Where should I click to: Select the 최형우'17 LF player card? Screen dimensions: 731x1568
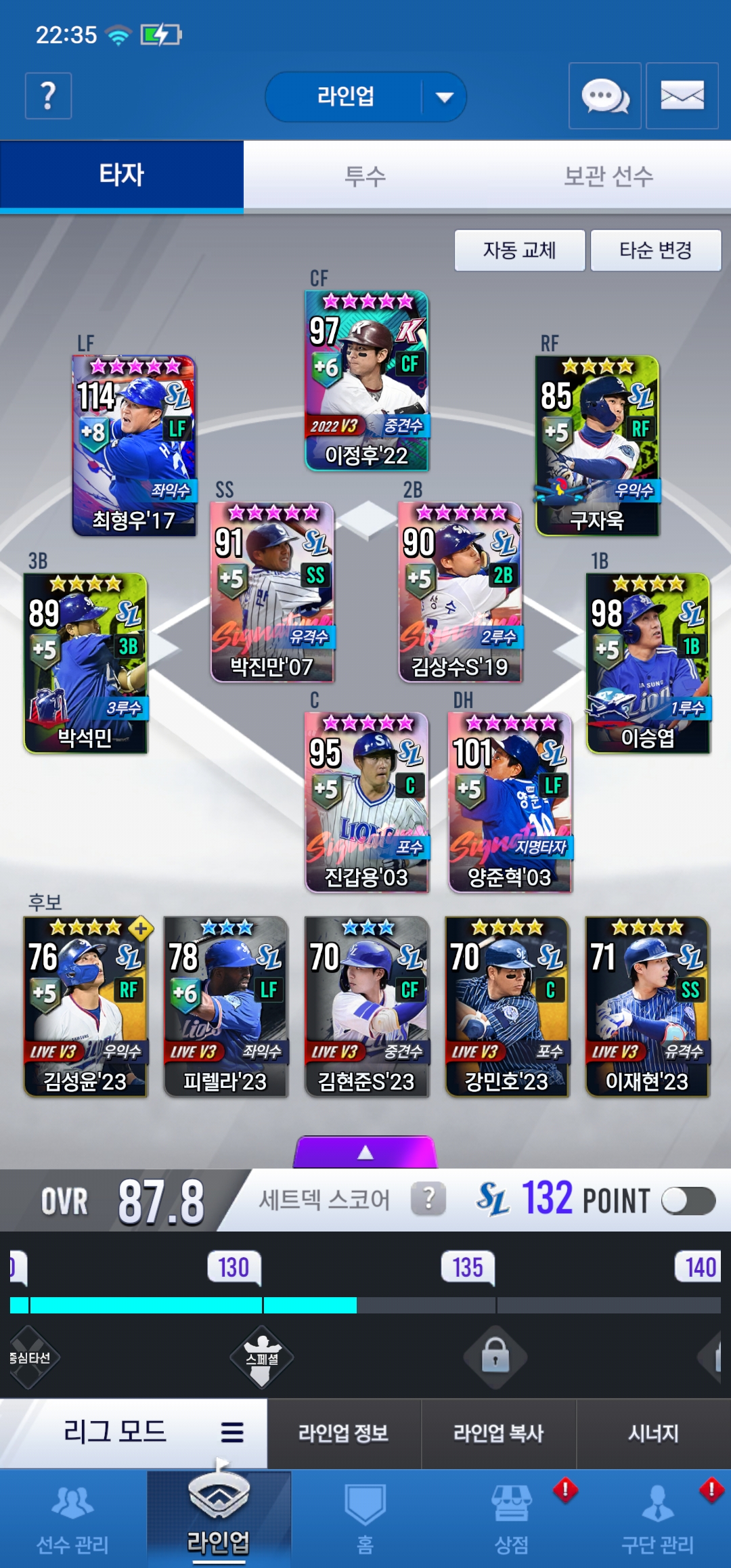[x=134, y=445]
